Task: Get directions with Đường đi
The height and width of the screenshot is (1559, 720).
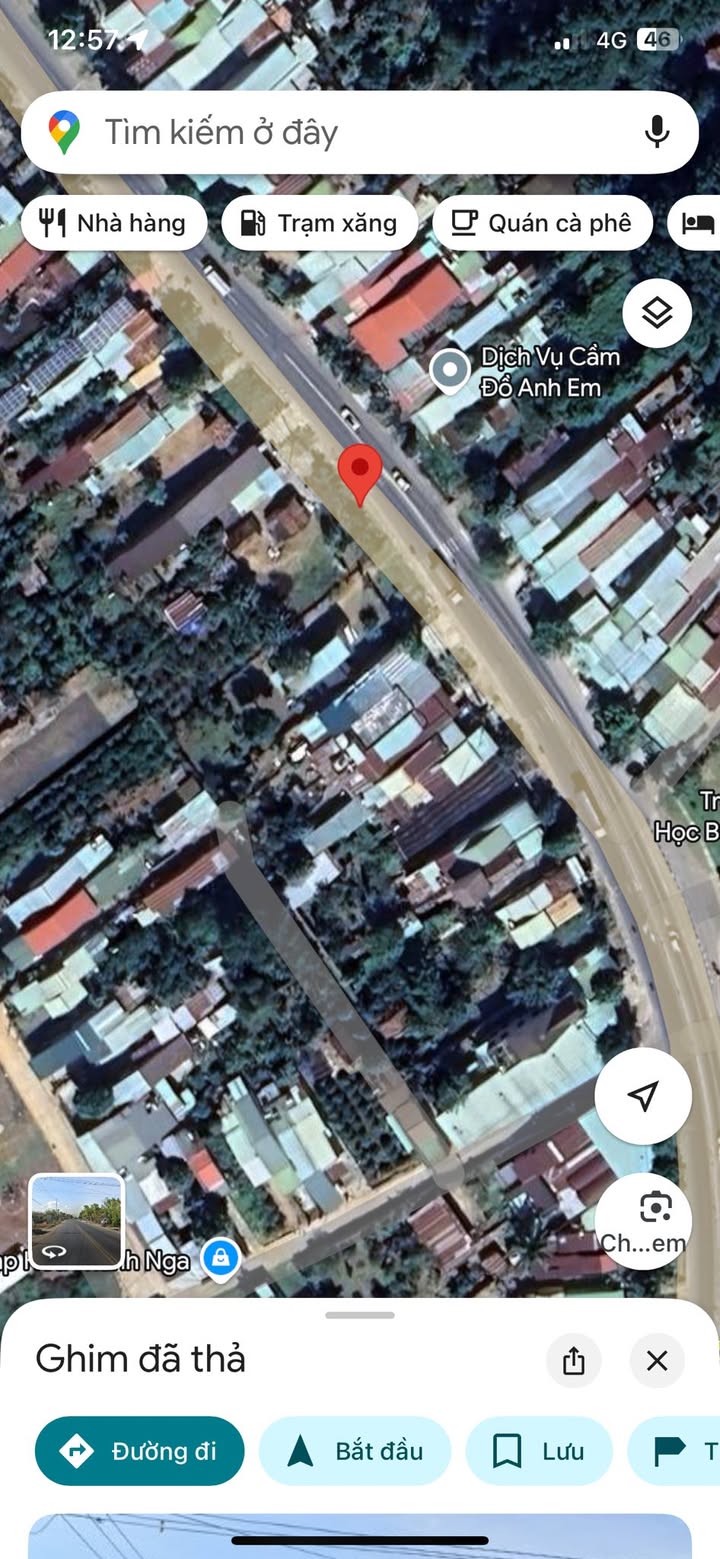Action: [140, 1451]
